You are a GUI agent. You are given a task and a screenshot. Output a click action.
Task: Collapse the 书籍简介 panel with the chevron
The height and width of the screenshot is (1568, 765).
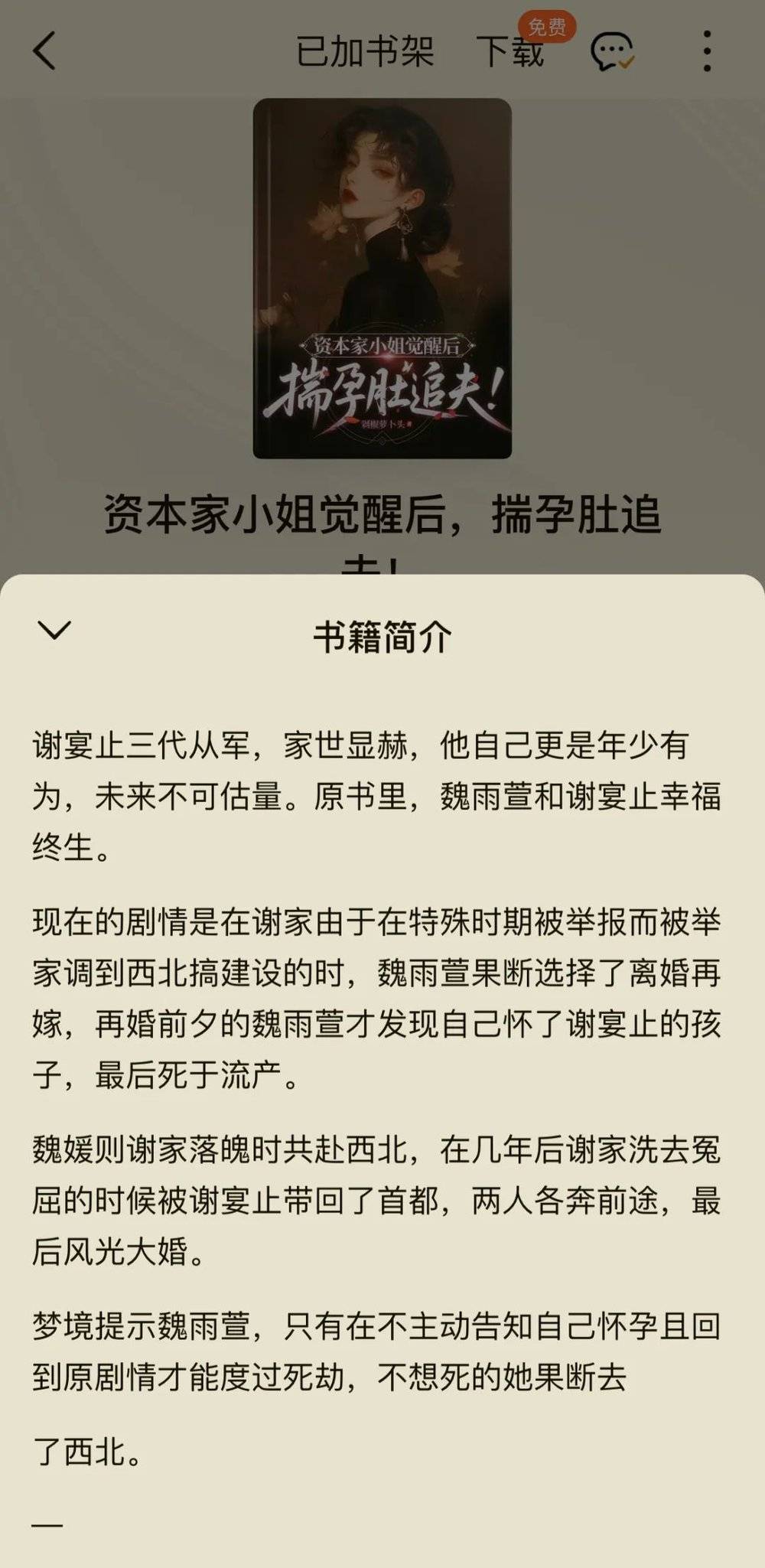[54, 631]
